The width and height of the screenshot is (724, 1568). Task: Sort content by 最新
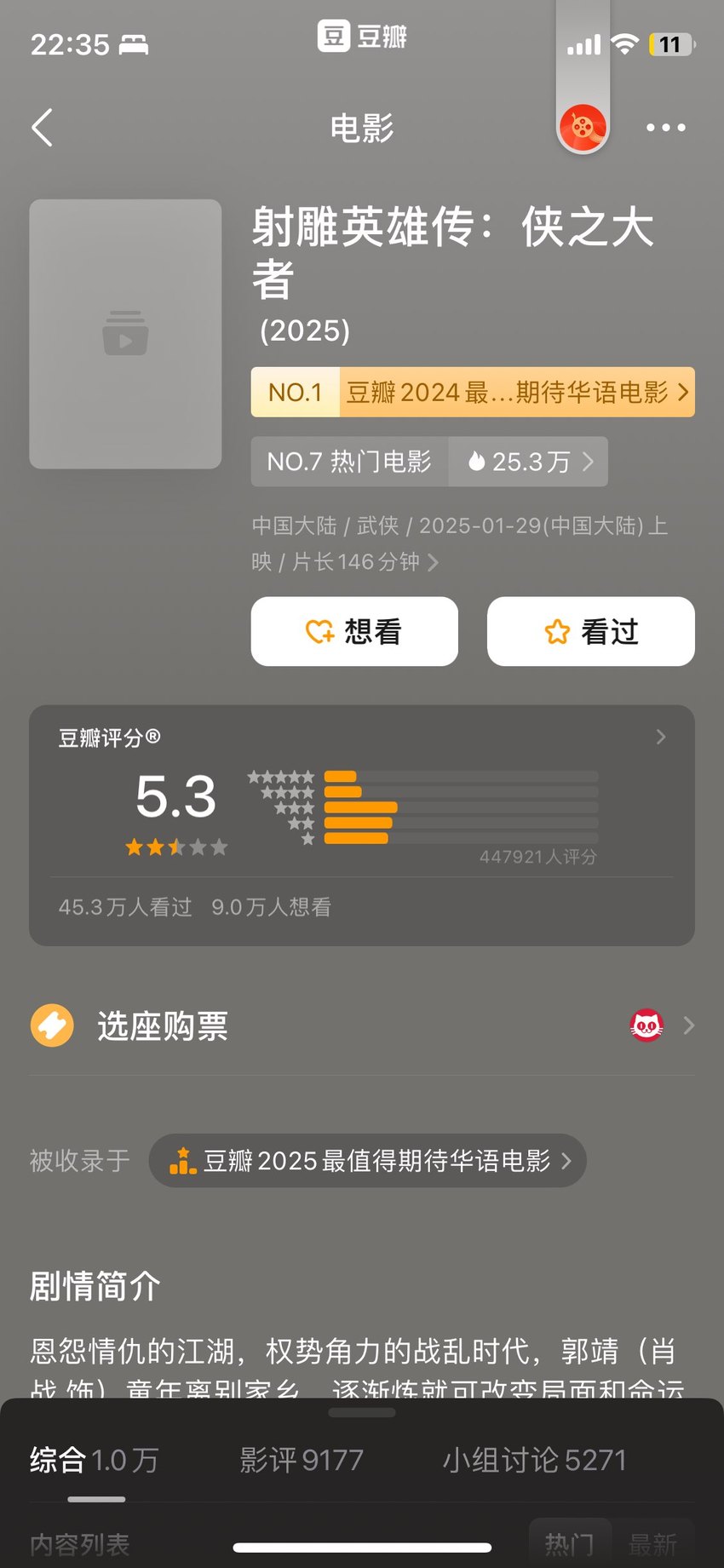coord(652,1542)
